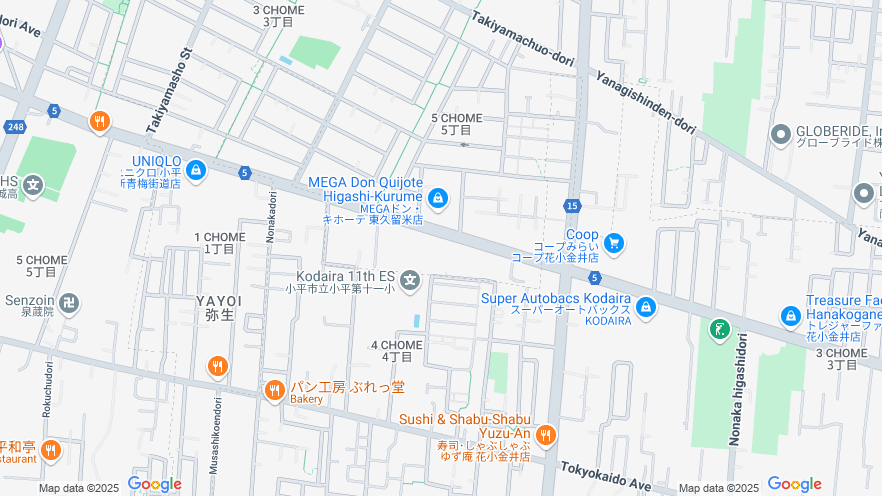Select the restaurant pin in Yayoi
The image size is (882, 496).
(218, 367)
